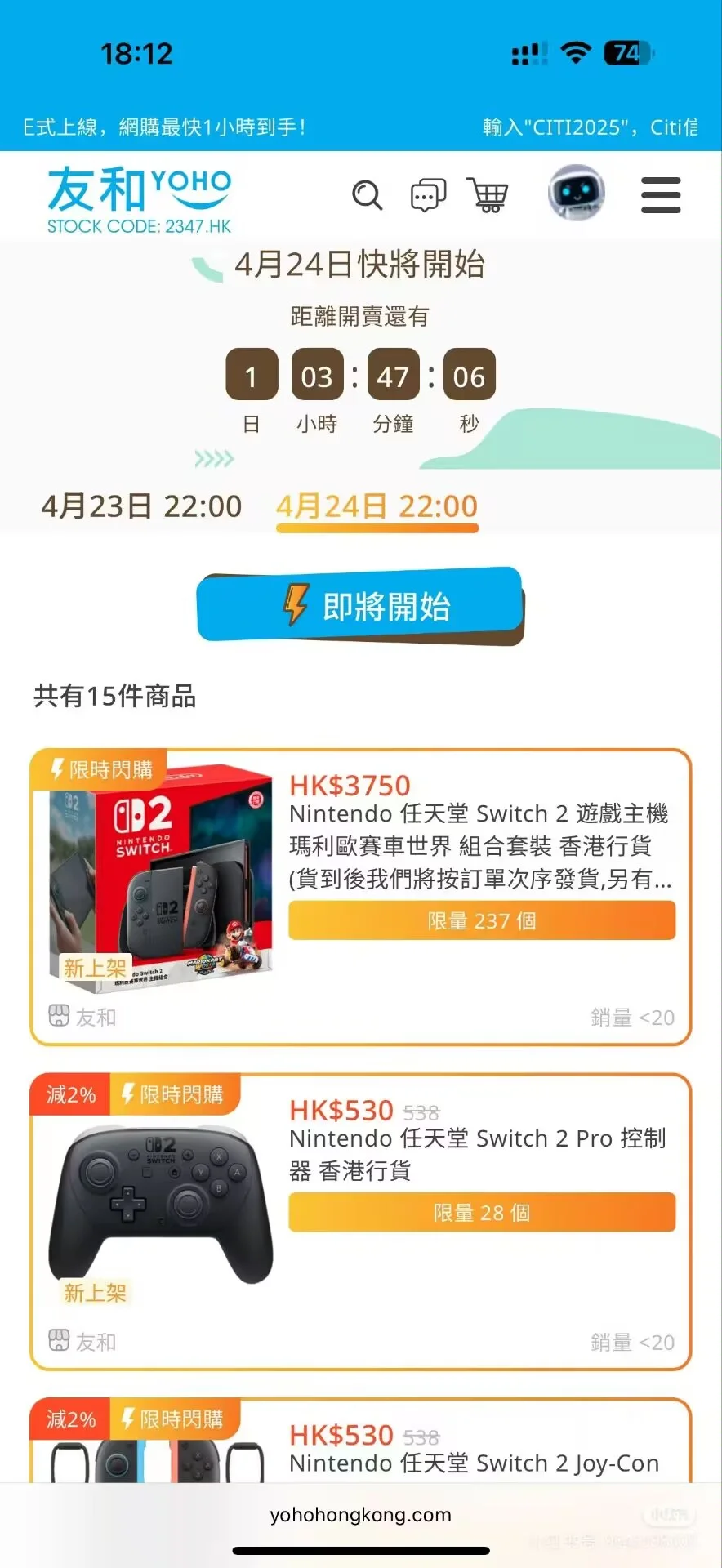Open the search magnifier icon

coord(367,195)
